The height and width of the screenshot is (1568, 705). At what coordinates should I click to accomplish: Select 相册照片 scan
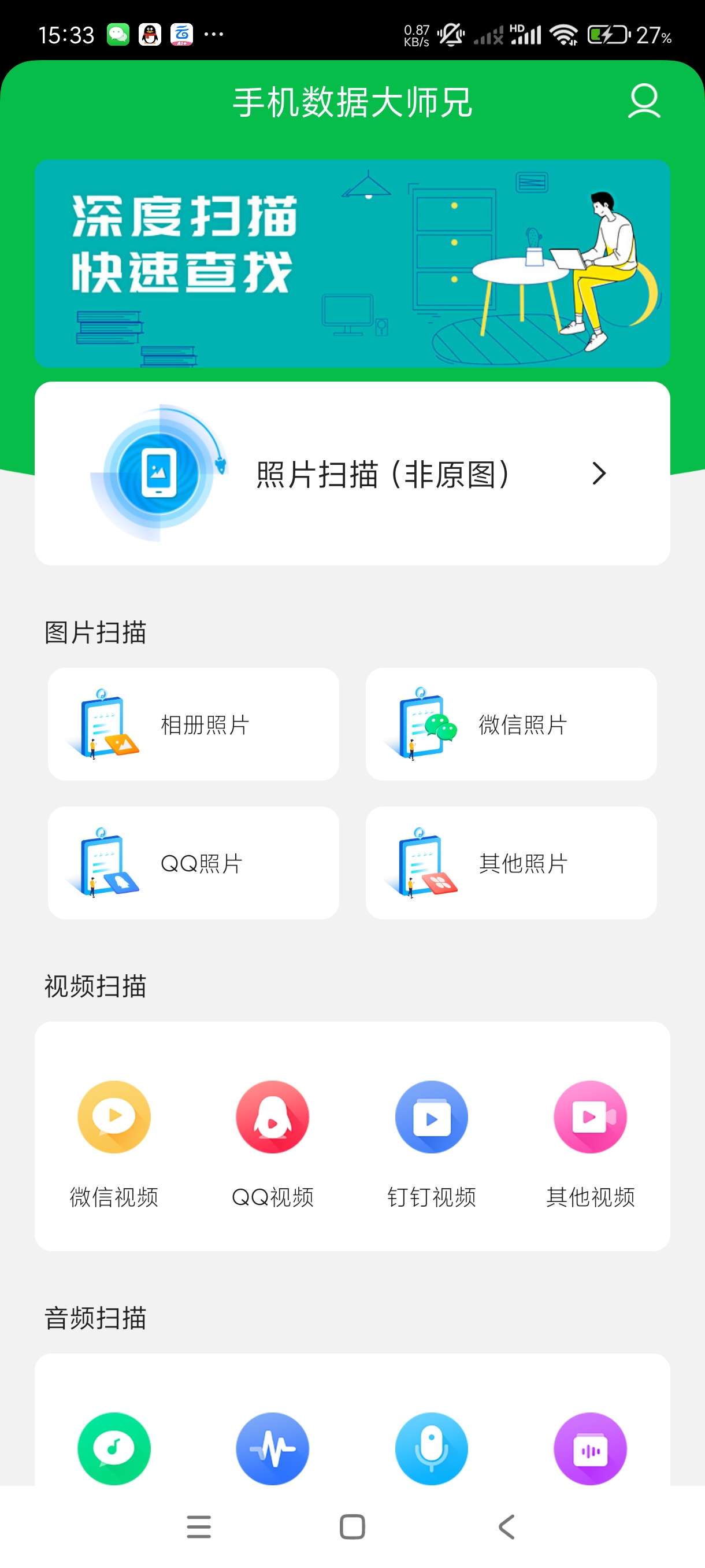click(x=194, y=724)
